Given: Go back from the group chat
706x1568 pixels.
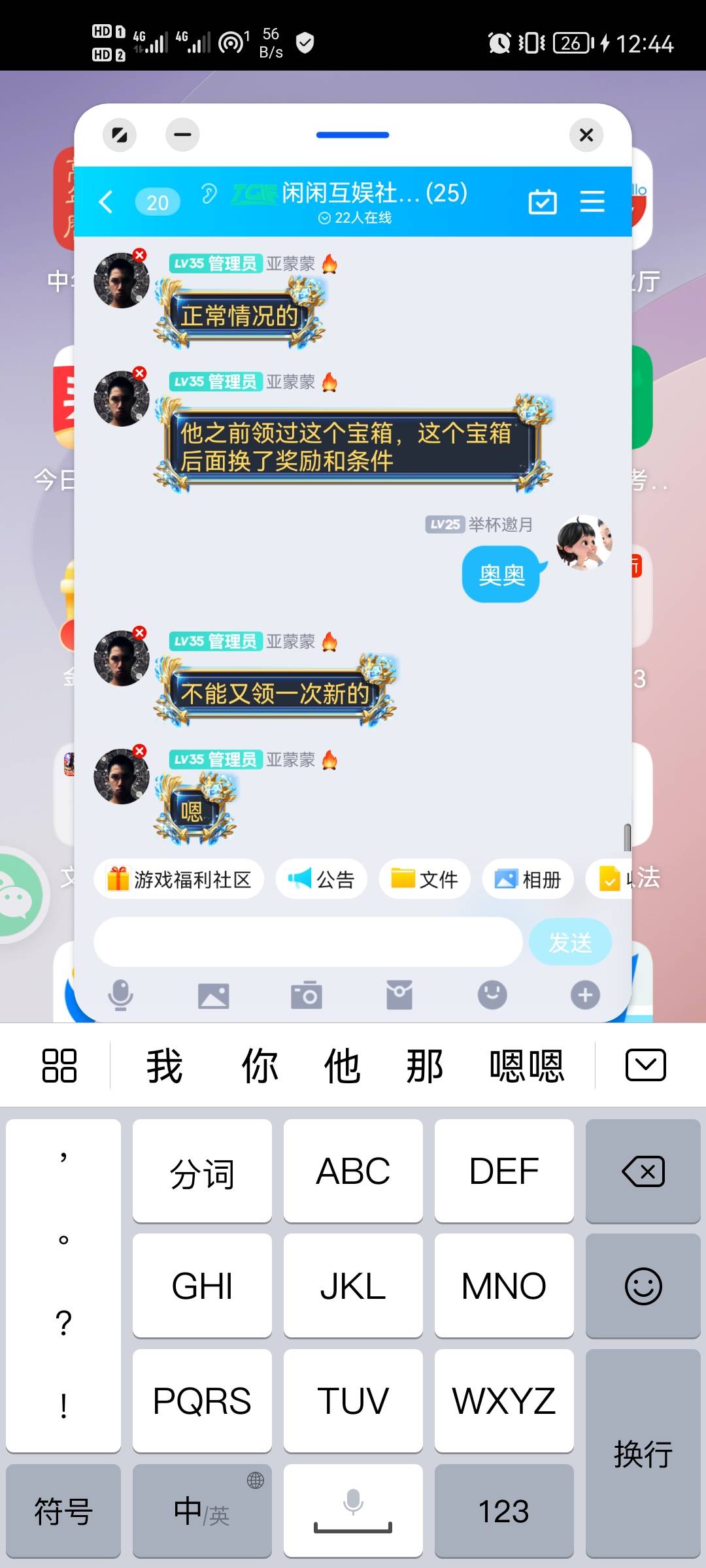Looking at the screenshot, I should pos(106,202).
